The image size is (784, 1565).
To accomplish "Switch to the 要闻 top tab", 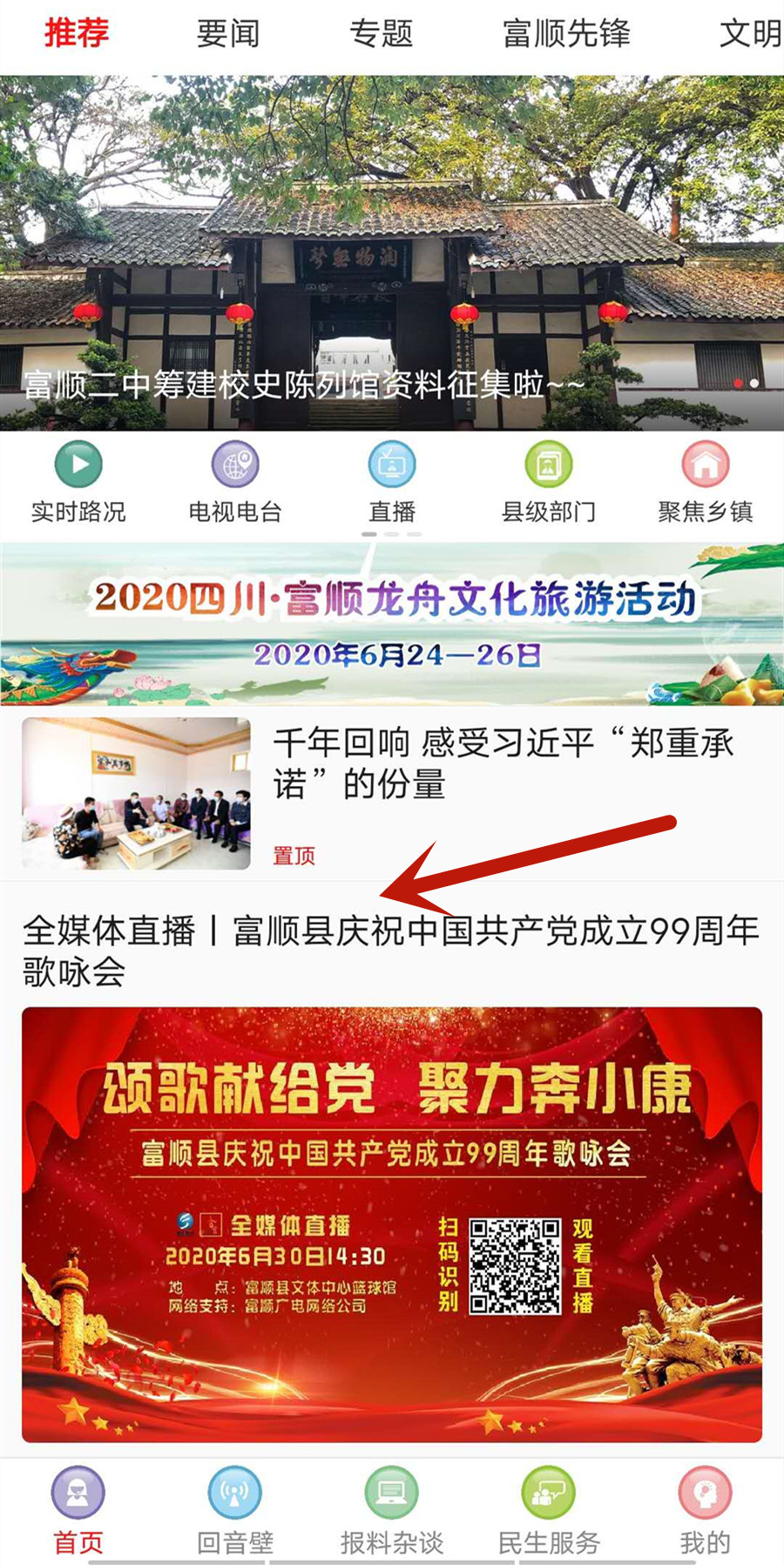I will 227,34.
